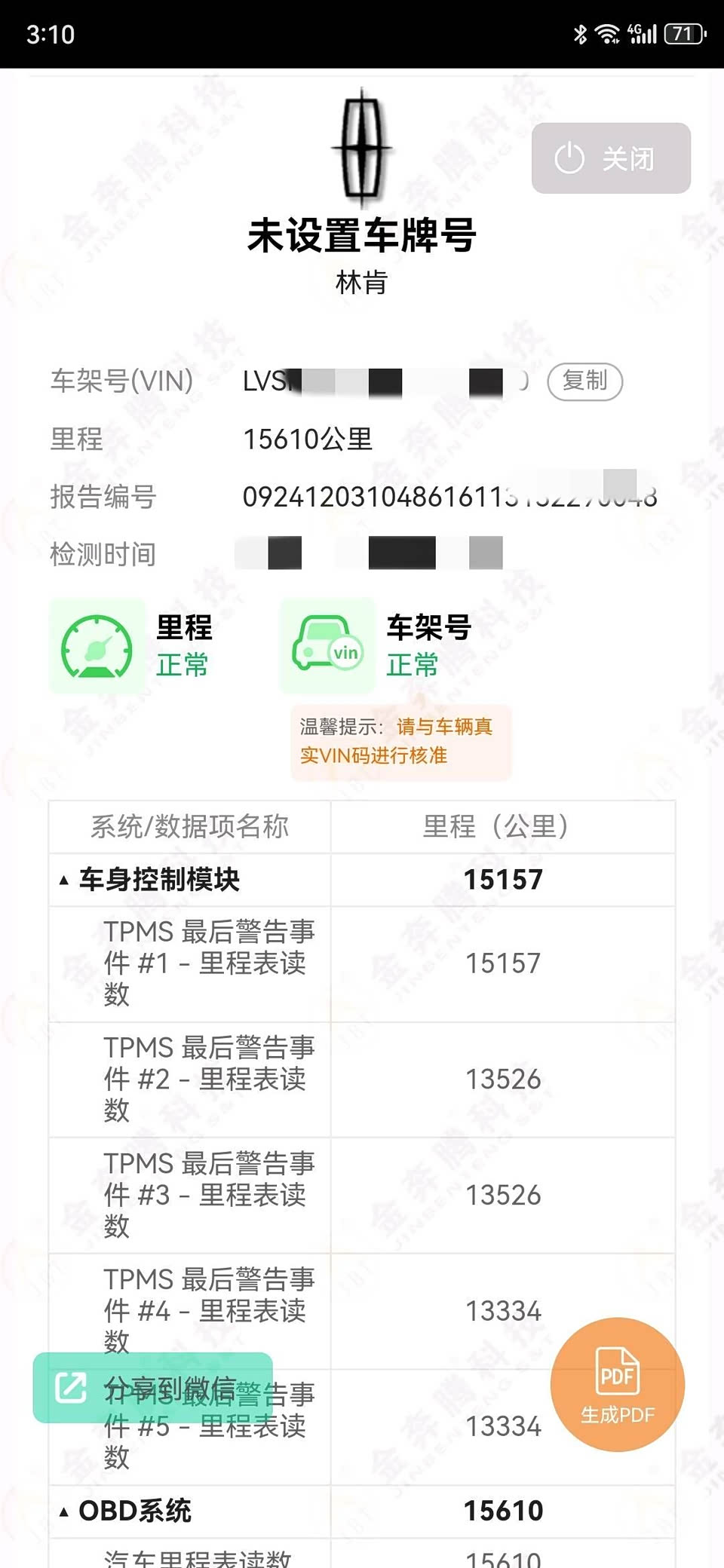
Task: Copy the VIN with 复制 button
Action: (x=584, y=381)
